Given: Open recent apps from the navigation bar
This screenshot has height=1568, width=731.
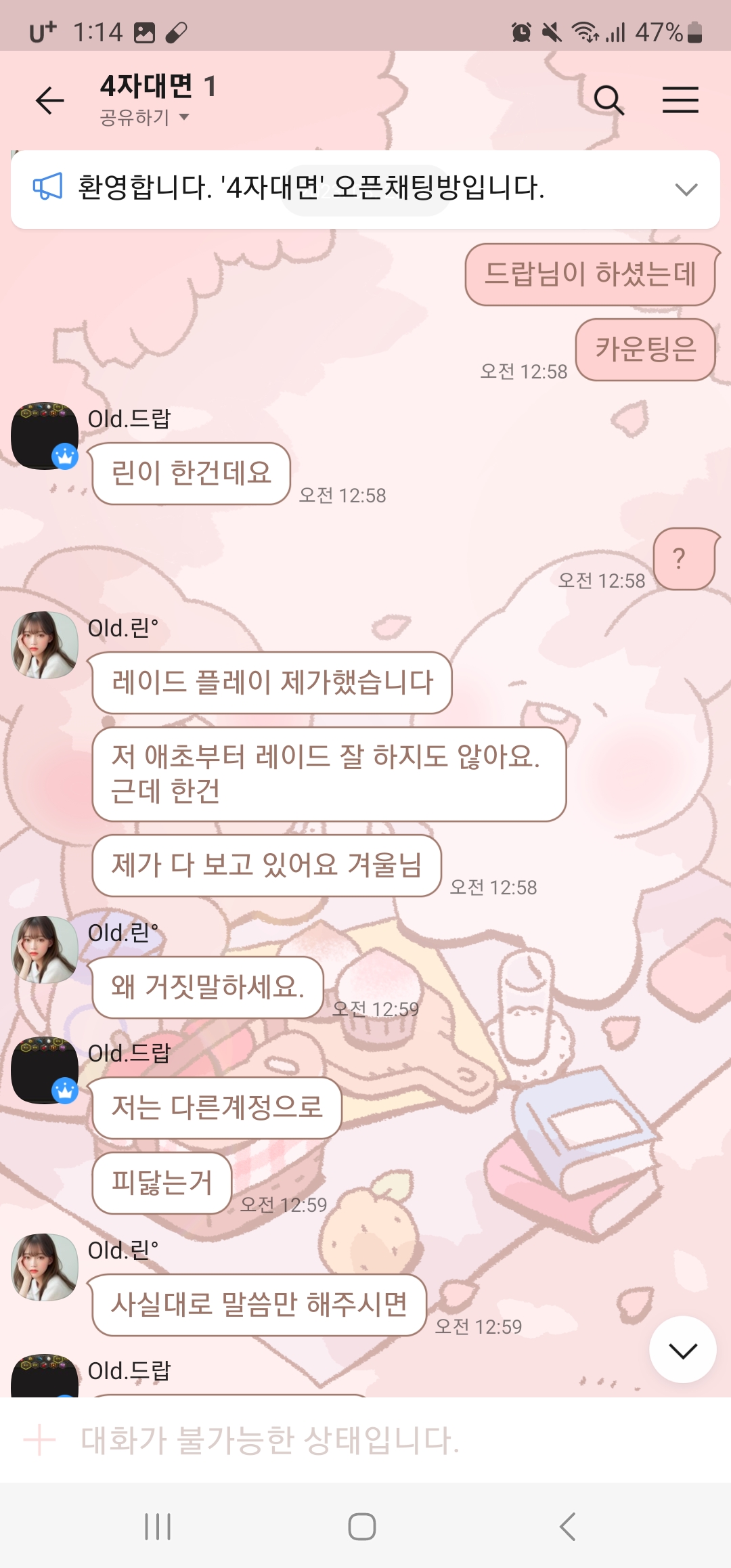Looking at the screenshot, I should coord(158,1527).
